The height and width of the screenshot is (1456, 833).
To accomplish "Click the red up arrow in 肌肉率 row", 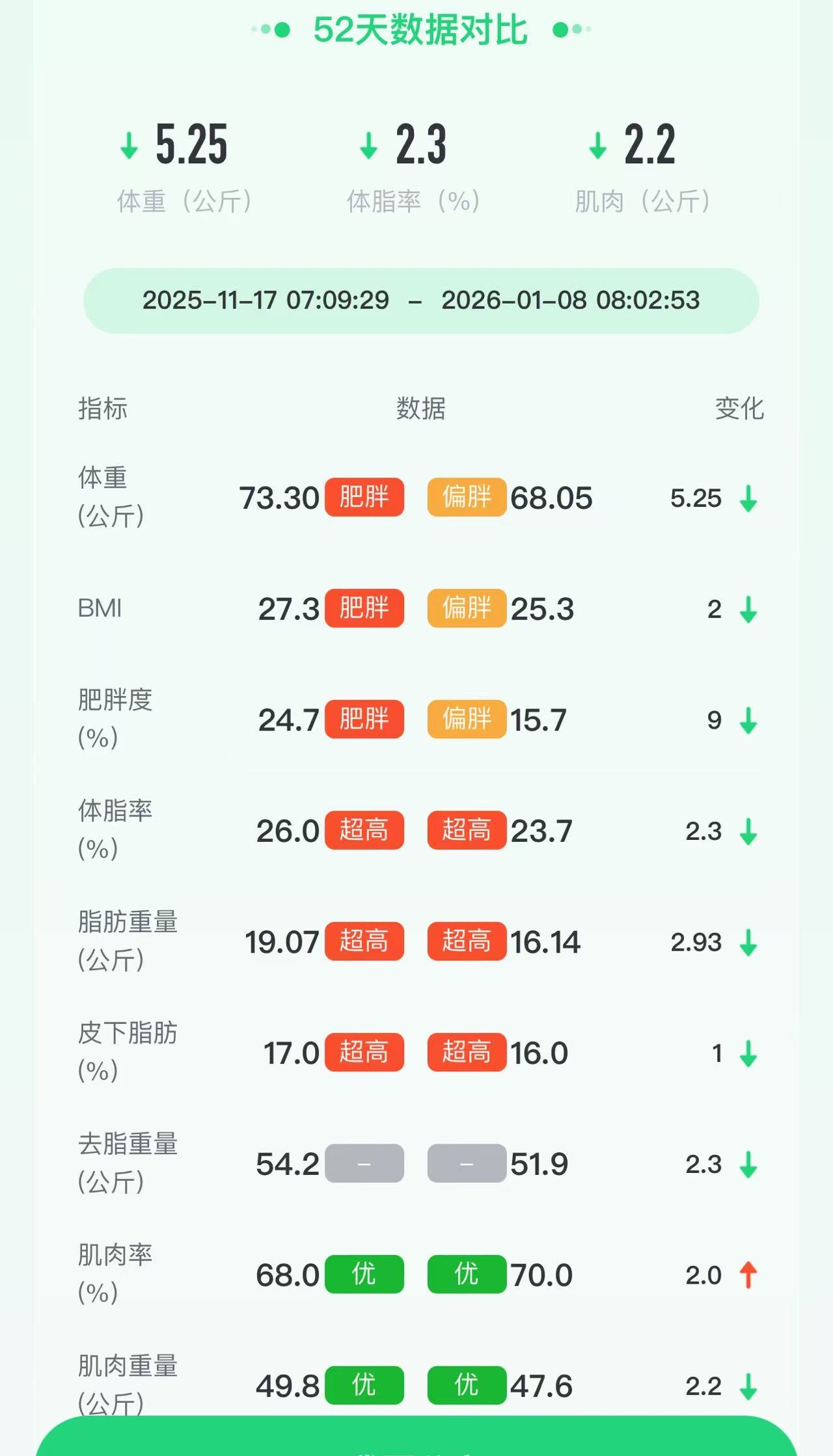I will point(748,1274).
